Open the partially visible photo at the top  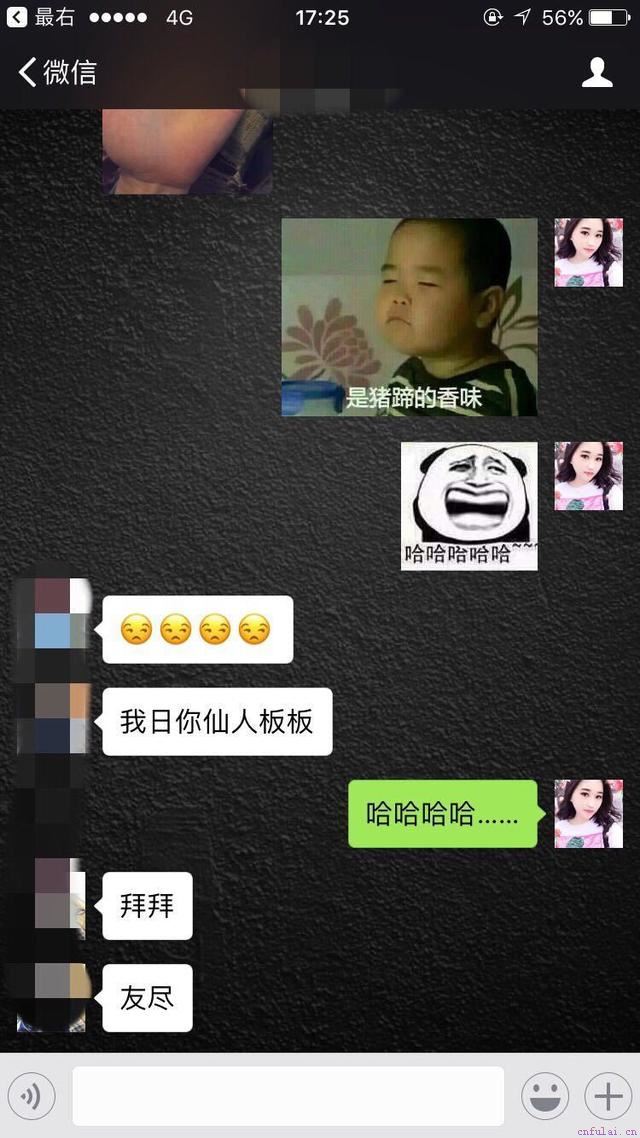pyautogui.click(x=187, y=150)
